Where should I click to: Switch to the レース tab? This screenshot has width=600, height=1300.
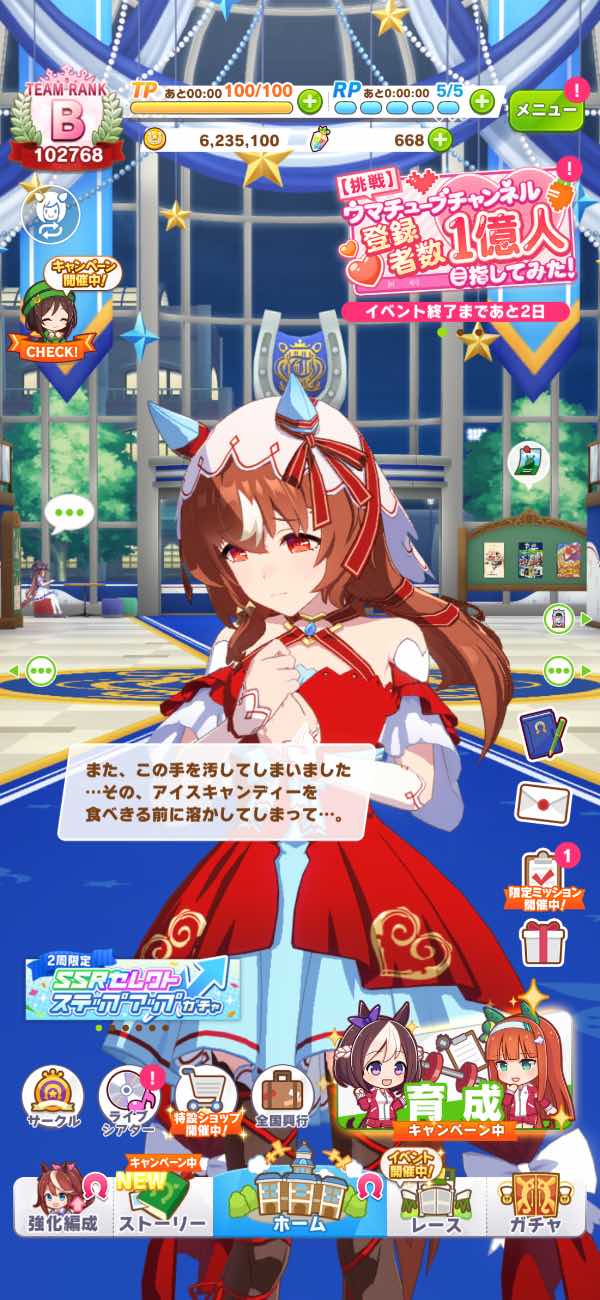[436, 1203]
